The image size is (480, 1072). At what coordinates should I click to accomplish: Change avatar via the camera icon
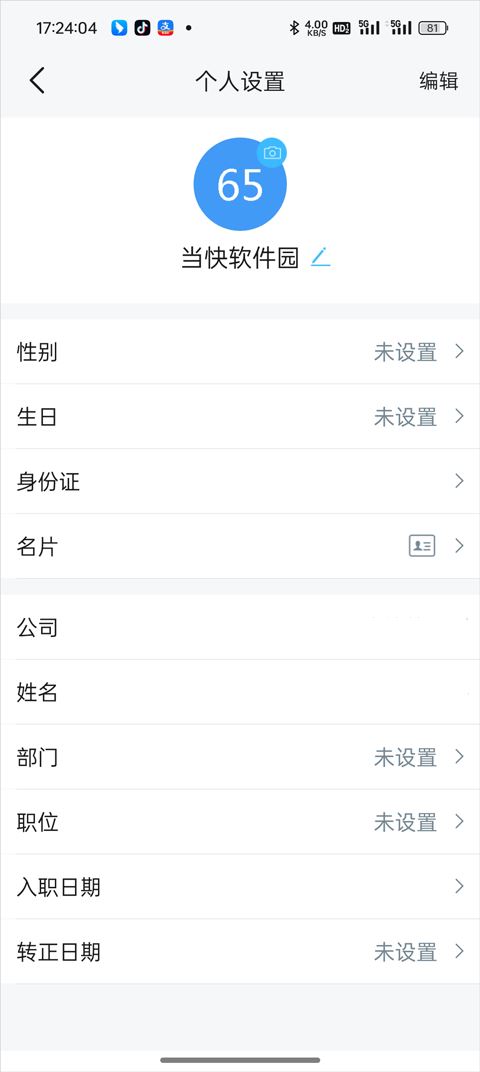[272, 152]
